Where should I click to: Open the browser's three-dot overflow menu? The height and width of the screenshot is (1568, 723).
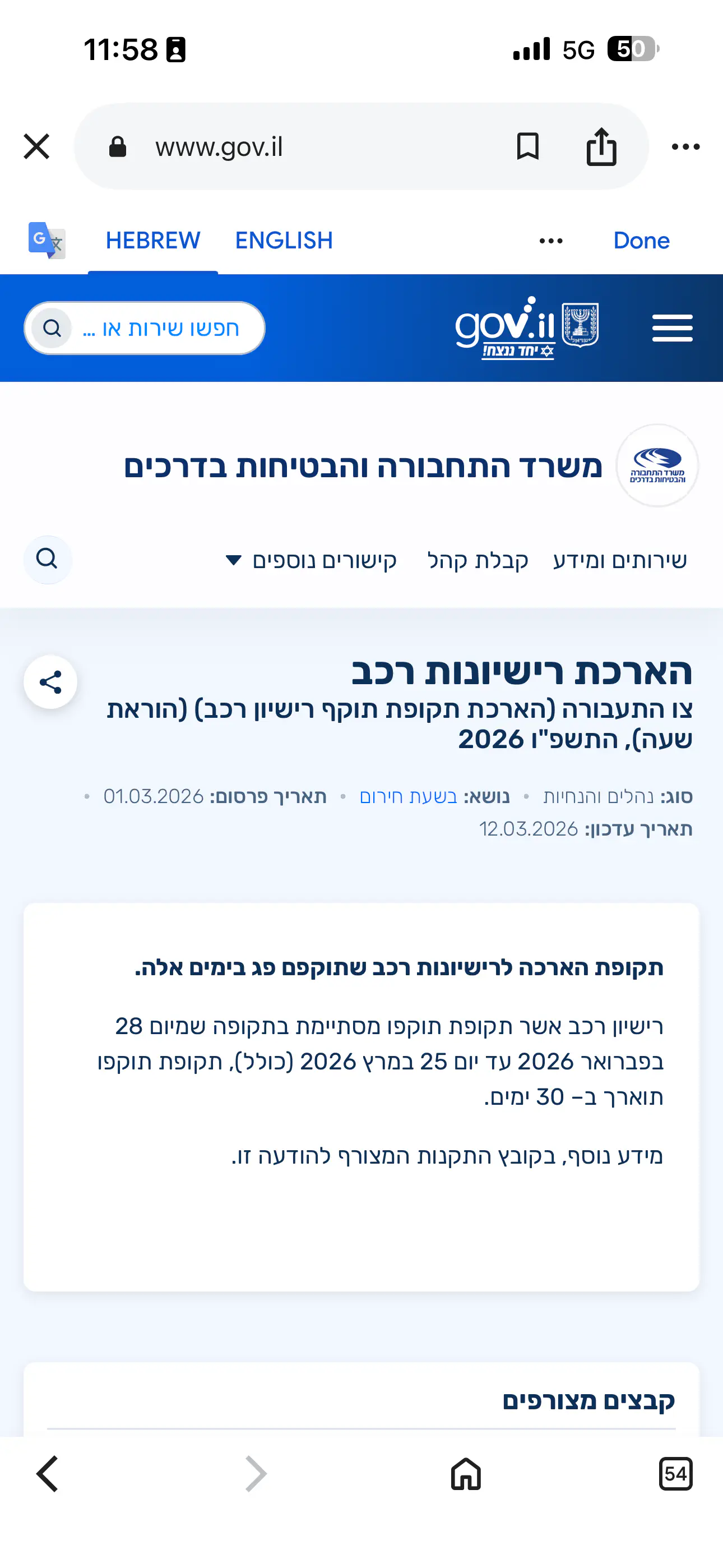[x=685, y=147]
